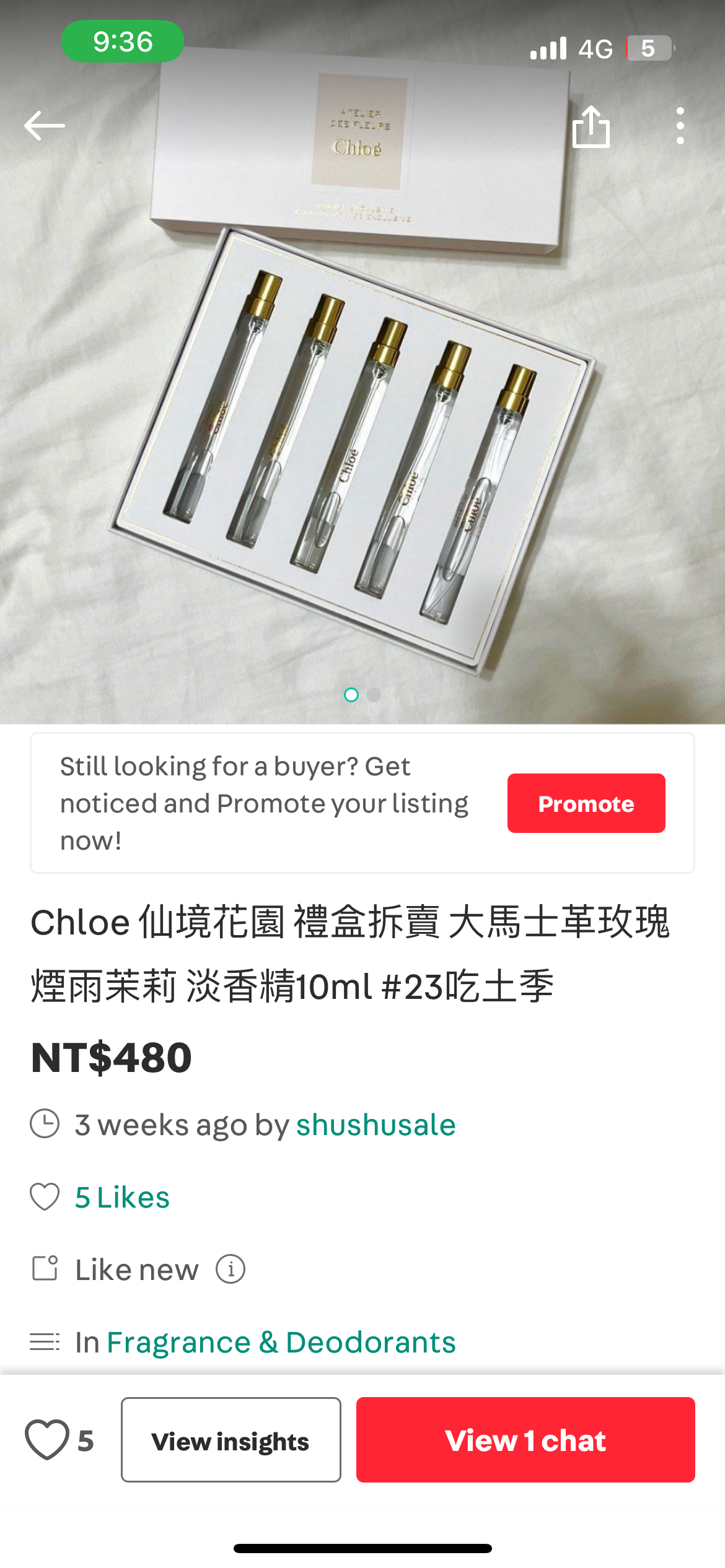Image resolution: width=725 pixels, height=1568 pixels.
Task: View the 5 Likes list
Action: point(122,1197)
